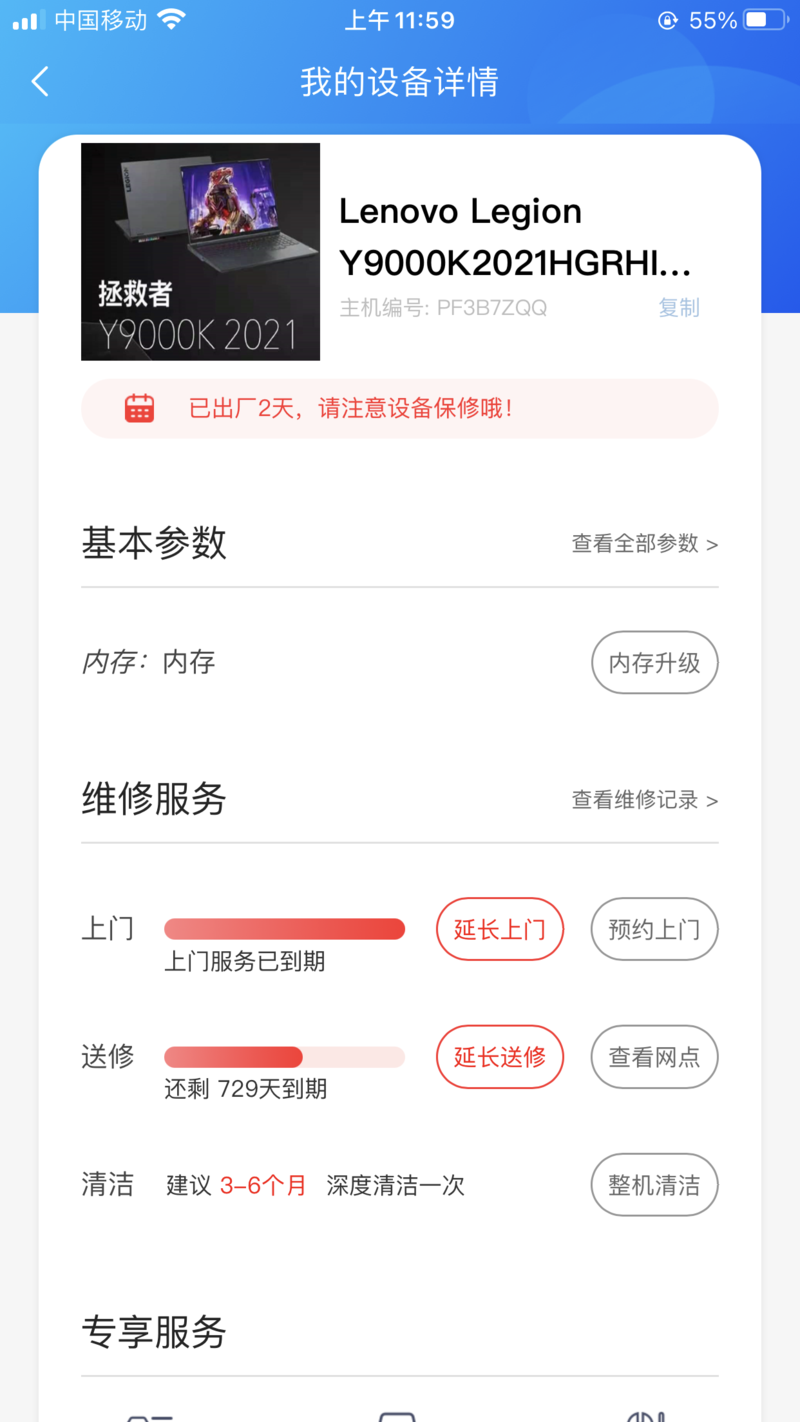800x1422 pixels.
Task: Copy the host serial number
Action: coord(679,308)
